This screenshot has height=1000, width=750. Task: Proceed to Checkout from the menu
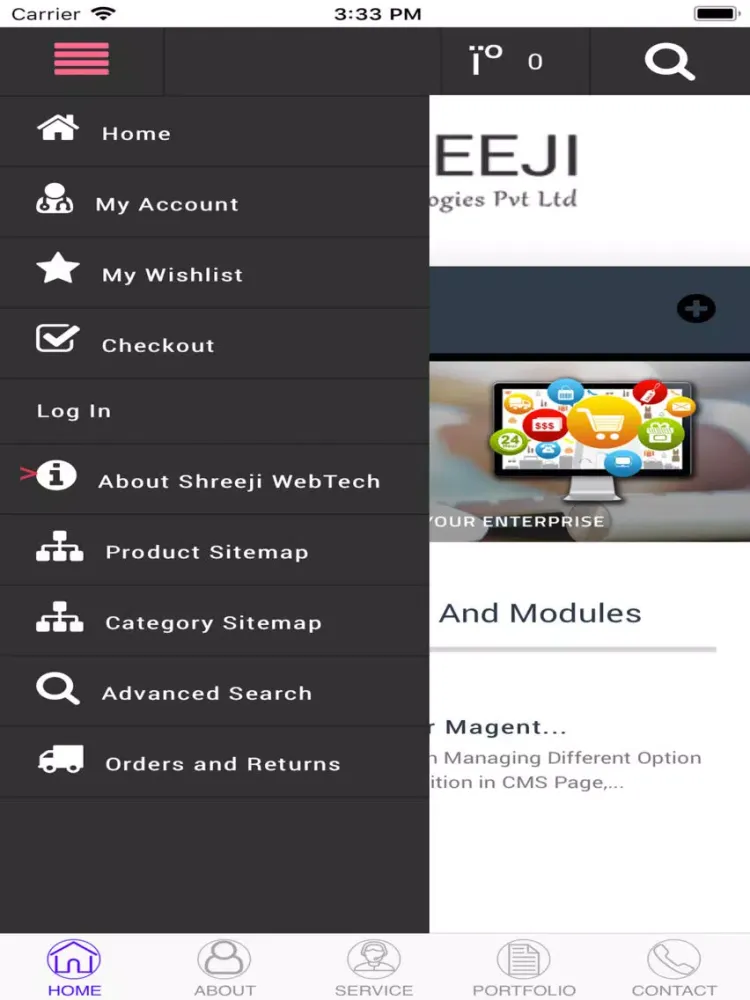point(157,345)
